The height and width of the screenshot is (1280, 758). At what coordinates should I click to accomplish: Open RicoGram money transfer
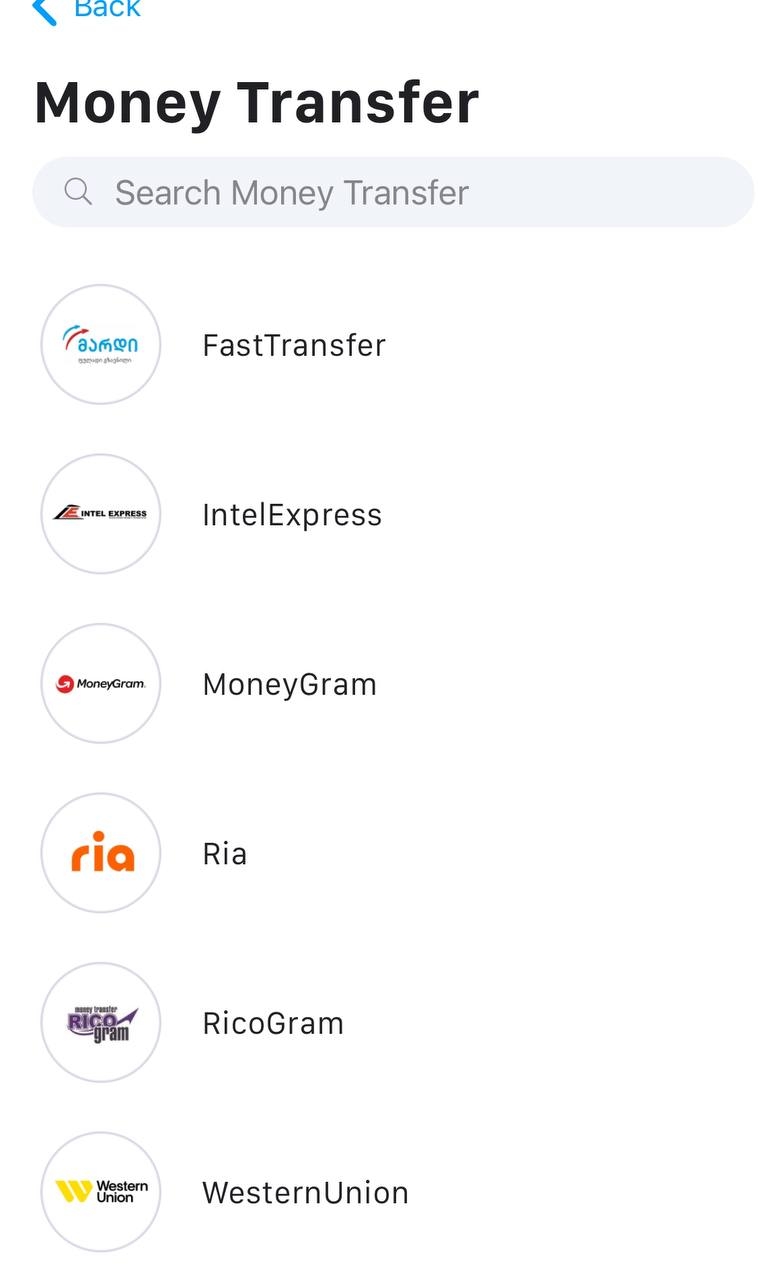pos(272,1023)
